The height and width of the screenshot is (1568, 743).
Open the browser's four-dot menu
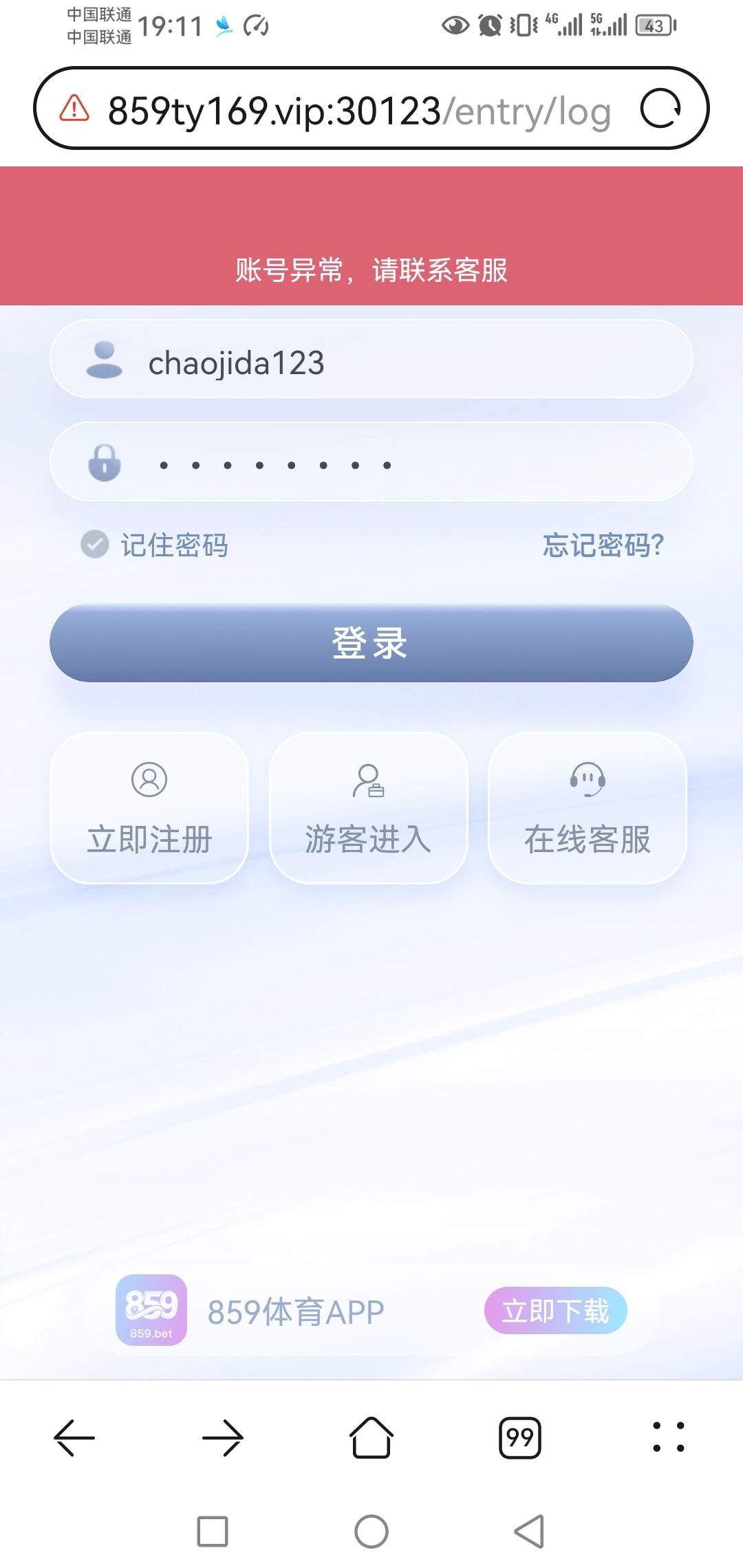coord(669,1437)
